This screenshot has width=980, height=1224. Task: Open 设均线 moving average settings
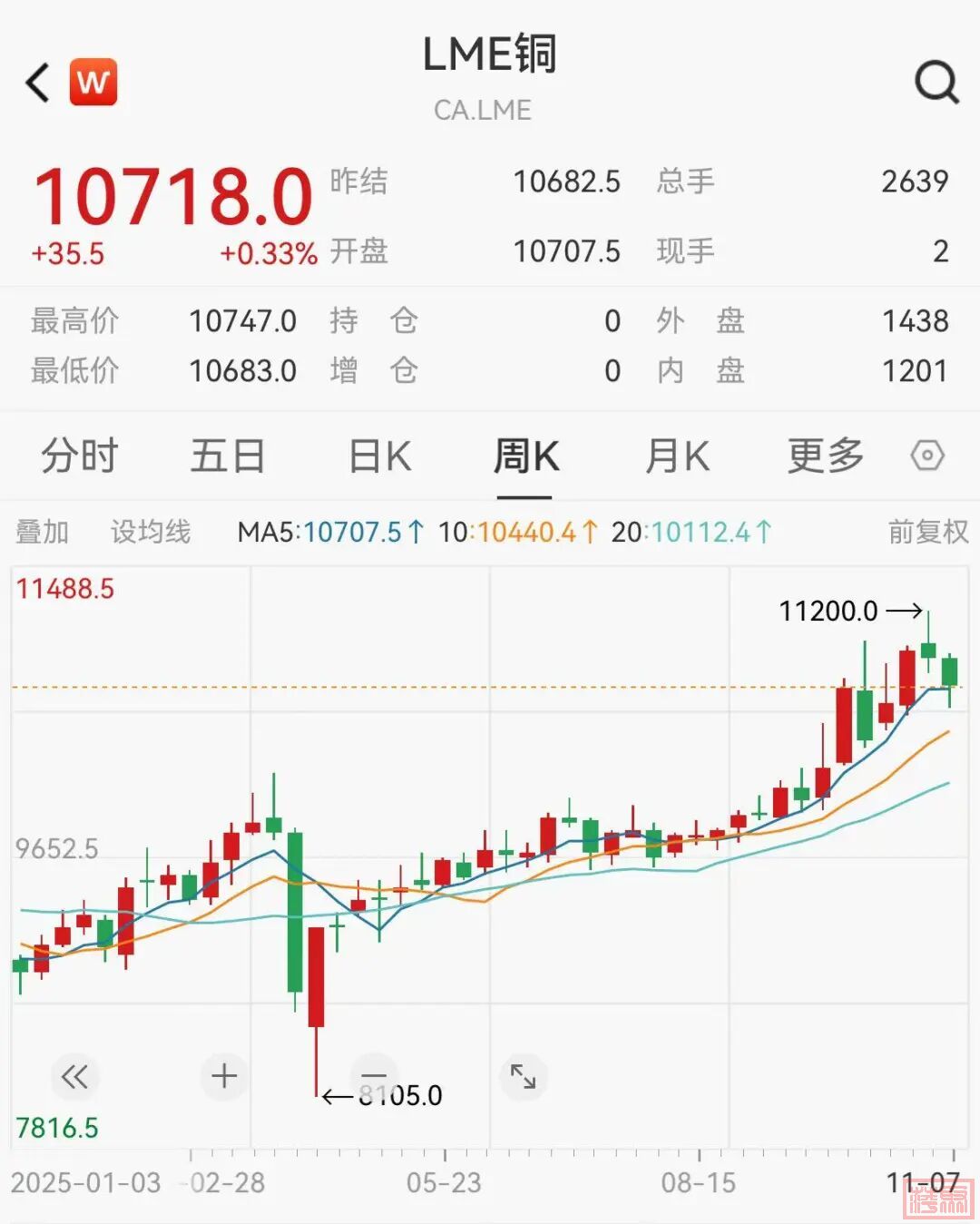coord(151,532)
